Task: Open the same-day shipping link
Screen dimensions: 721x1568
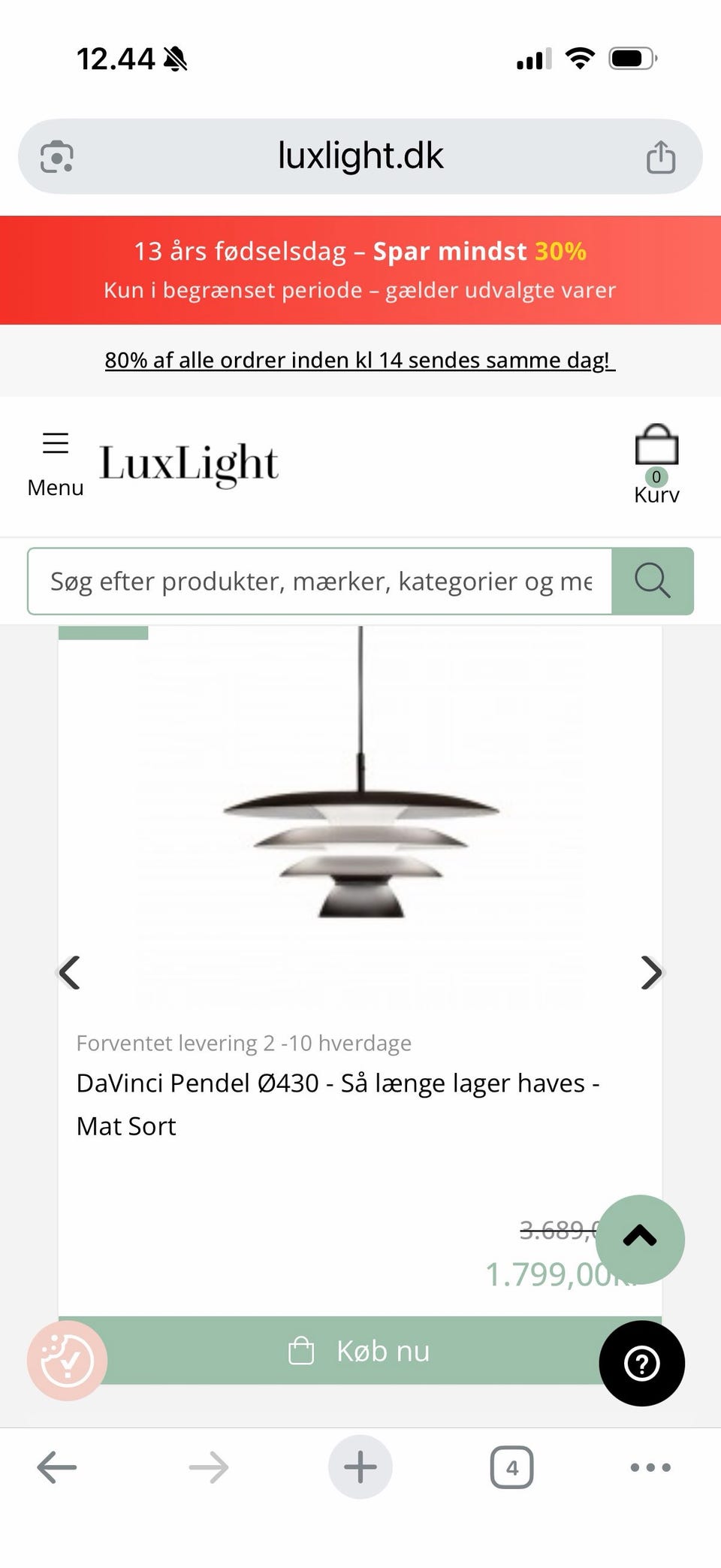Action: (x=360, y=361)
